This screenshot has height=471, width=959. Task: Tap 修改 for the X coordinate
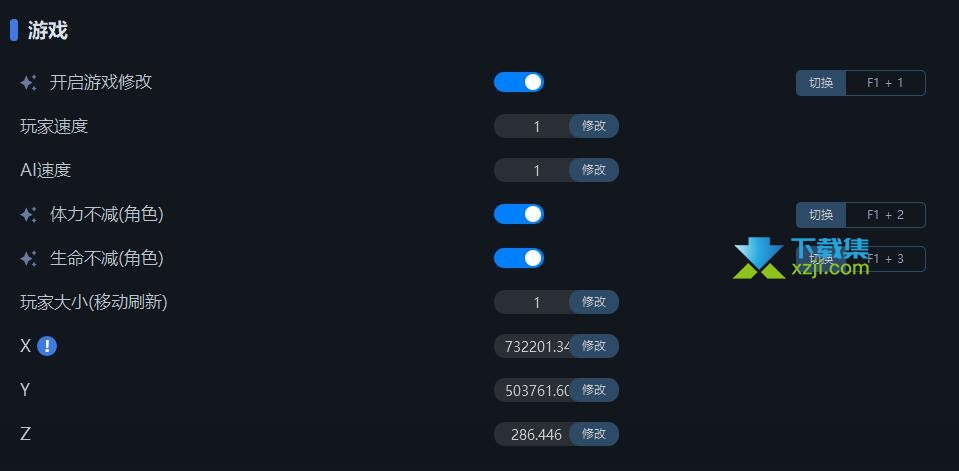[x=594, y=346]
